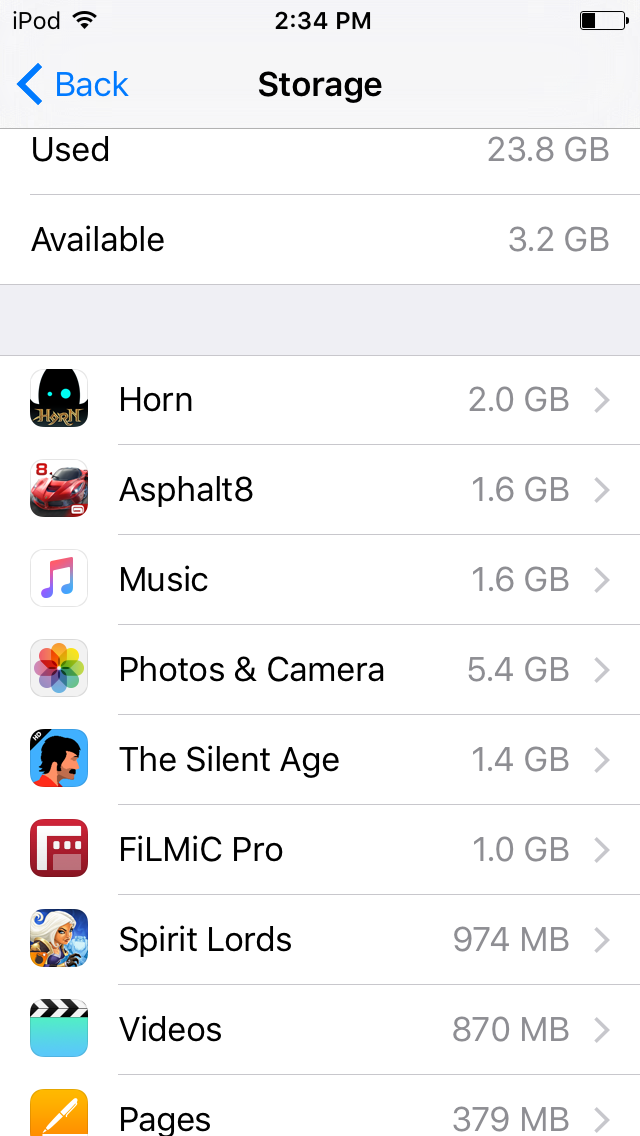This screenshot has height=1136, width=640.
Task: Open Horn storage details
Action: [x=320, y=400]
